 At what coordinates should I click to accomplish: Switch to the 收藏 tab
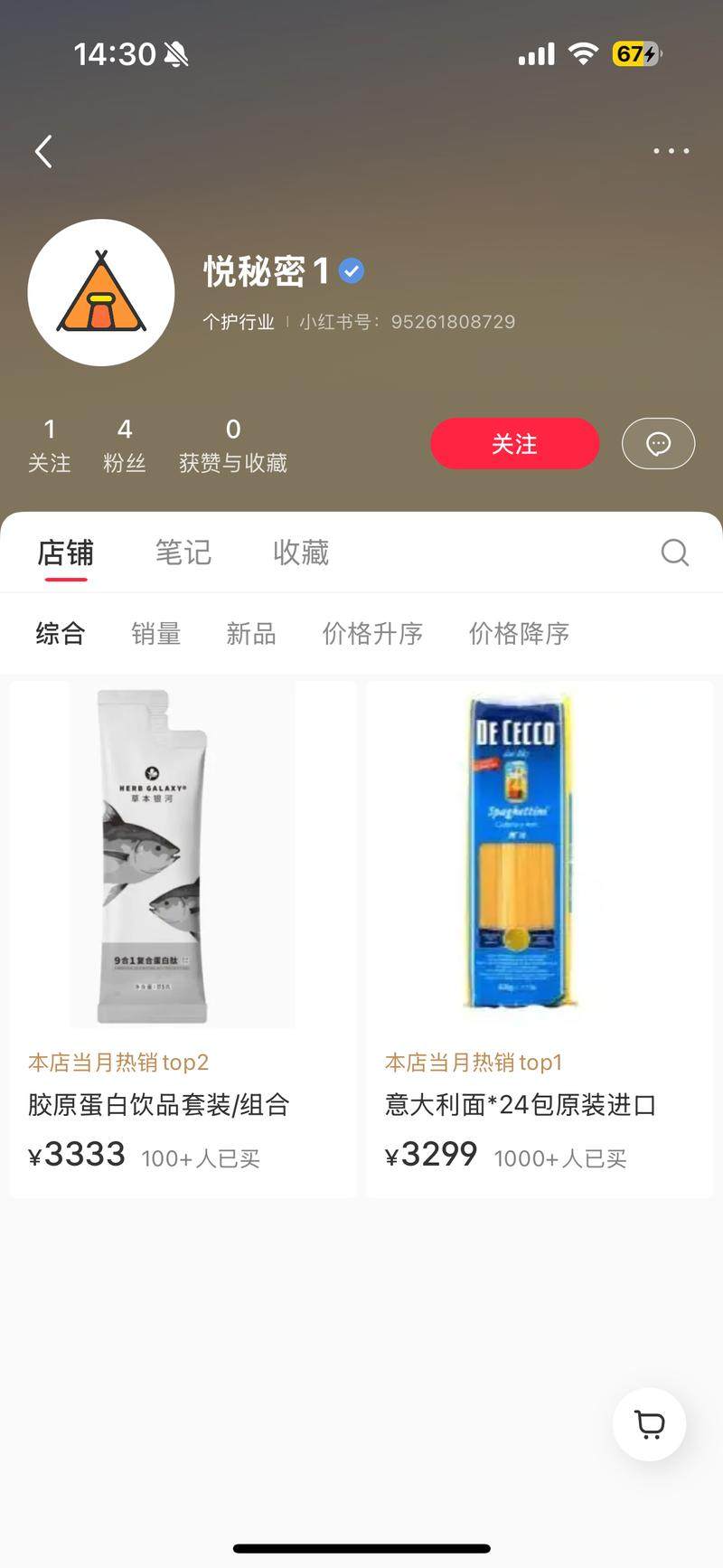coord(301,553)
